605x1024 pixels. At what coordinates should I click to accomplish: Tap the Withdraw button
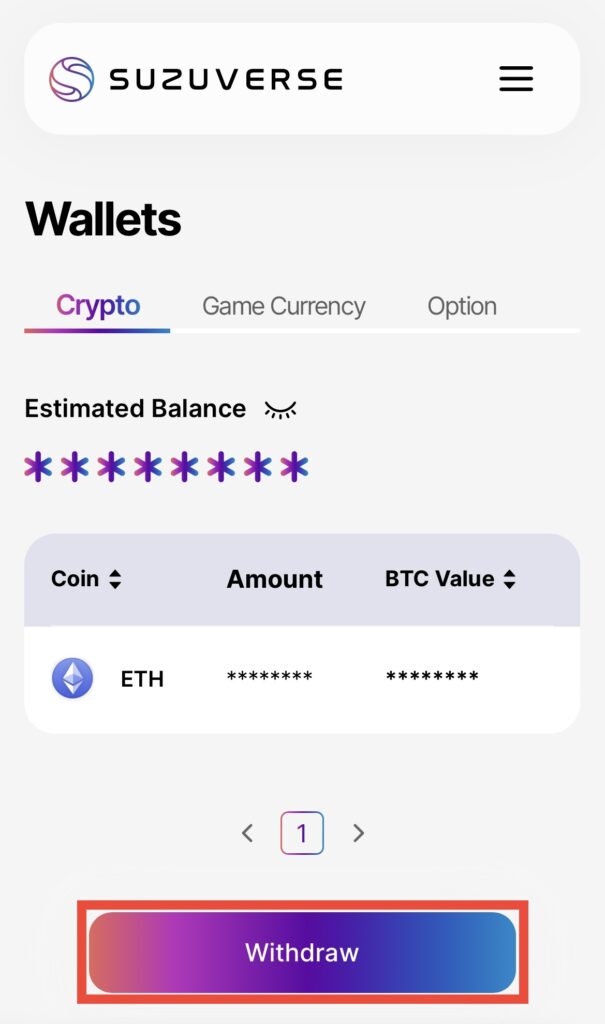click(x=302, y=952)
